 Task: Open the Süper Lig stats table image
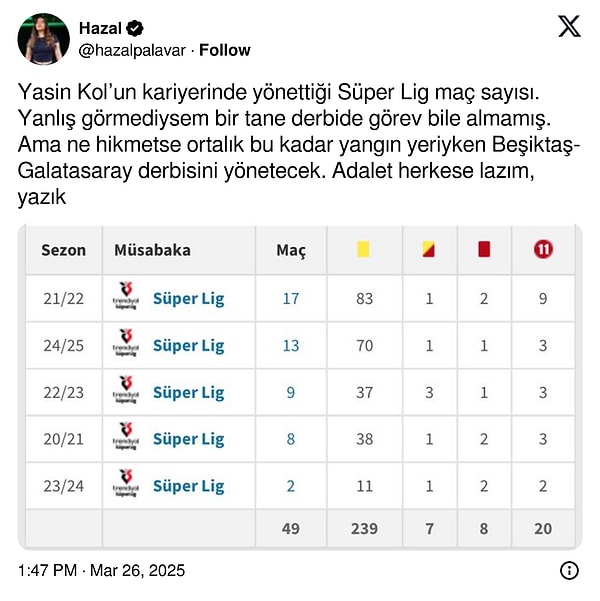coord(300,387)
